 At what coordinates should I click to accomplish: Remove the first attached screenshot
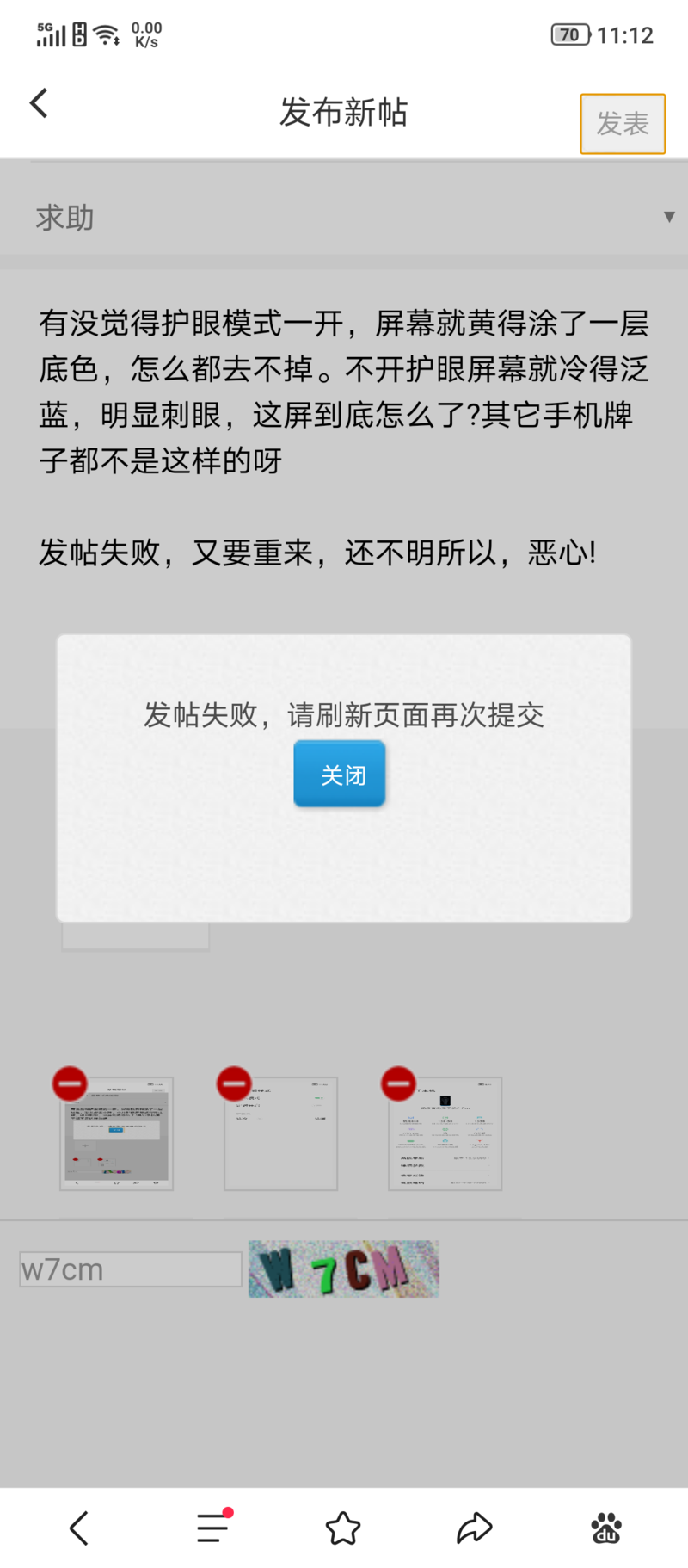coord(70,1083)
